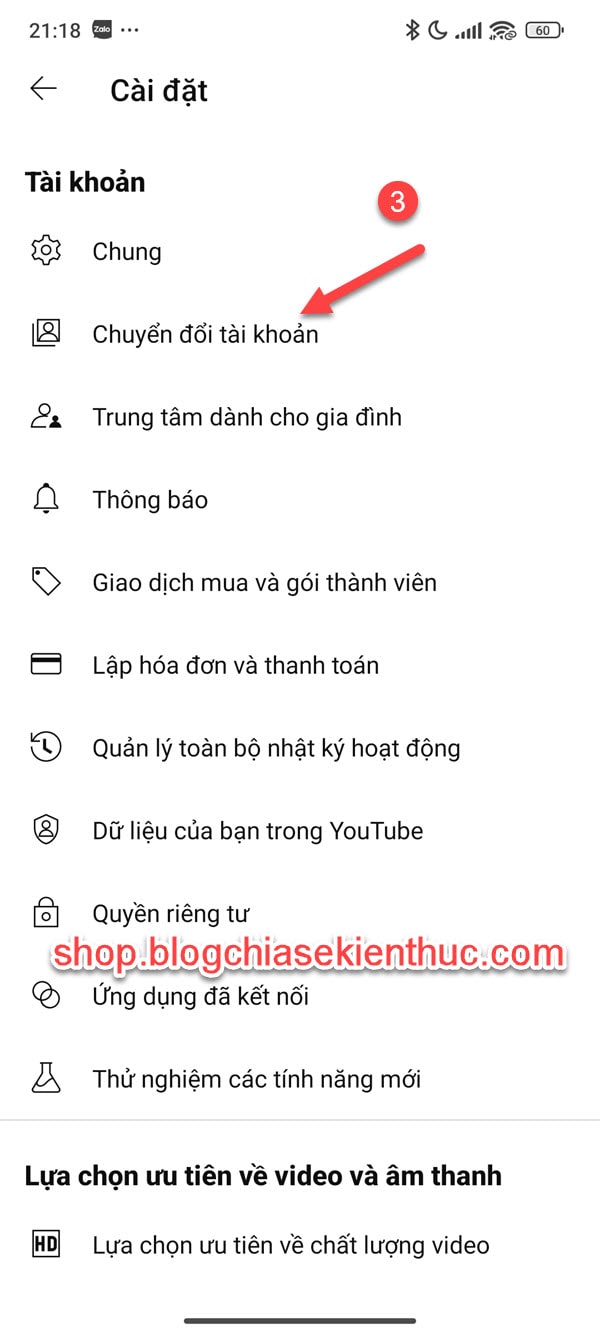
Task: Open Quản lý toàn bộ nhật ký hoạt động
Action: pyautogui.click(x=300, y=748)
